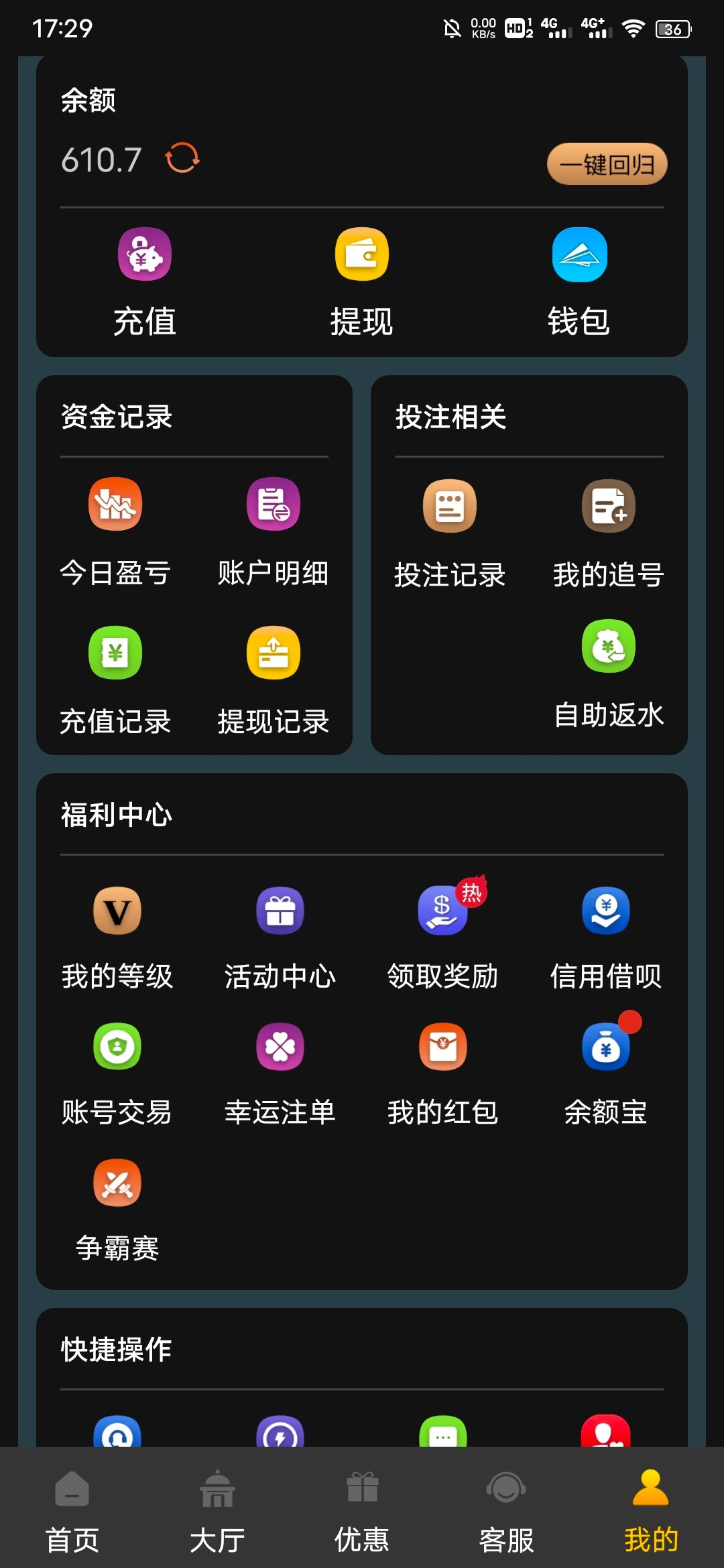
Task: Open 提现 withdrawal
Action: pos(362,282)
